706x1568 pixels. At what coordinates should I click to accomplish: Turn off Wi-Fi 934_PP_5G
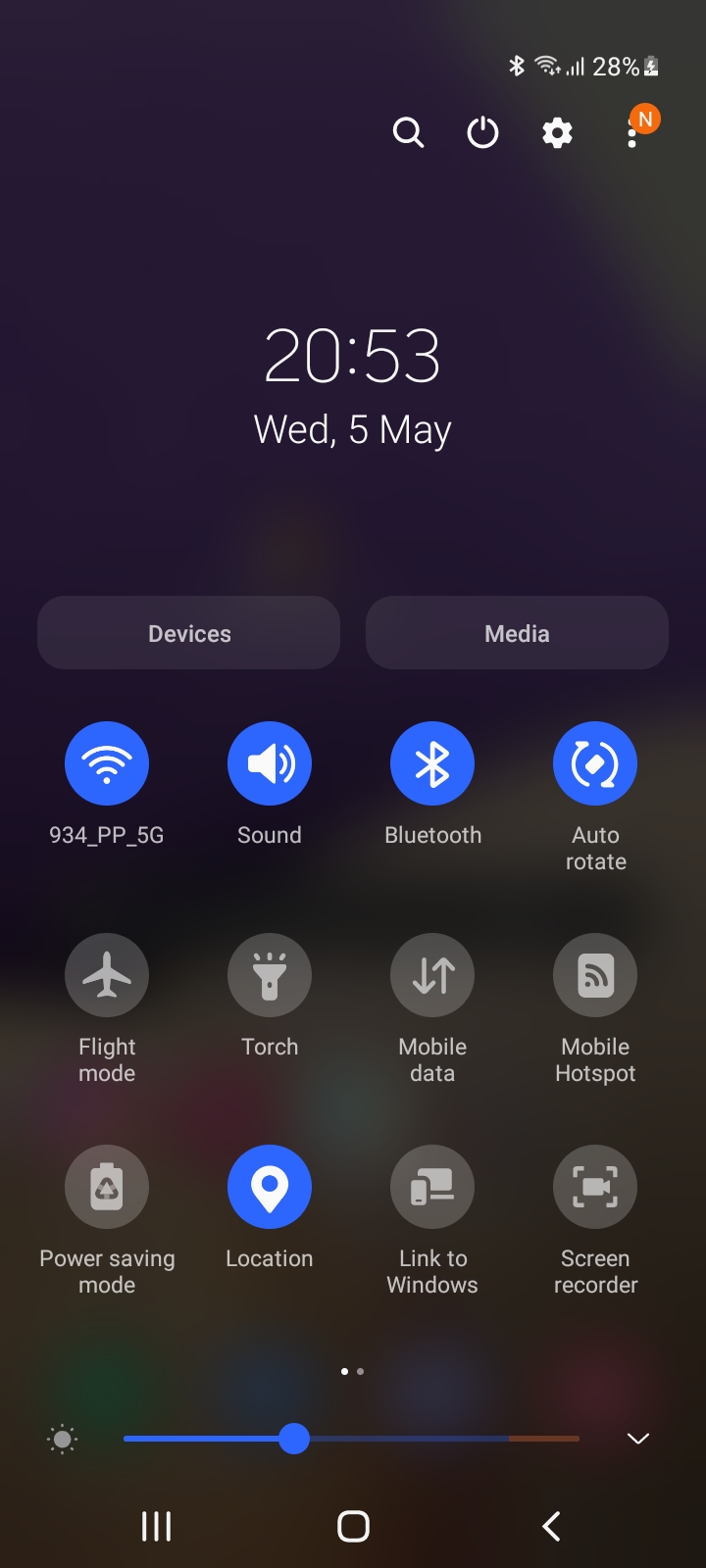(107, 763)
